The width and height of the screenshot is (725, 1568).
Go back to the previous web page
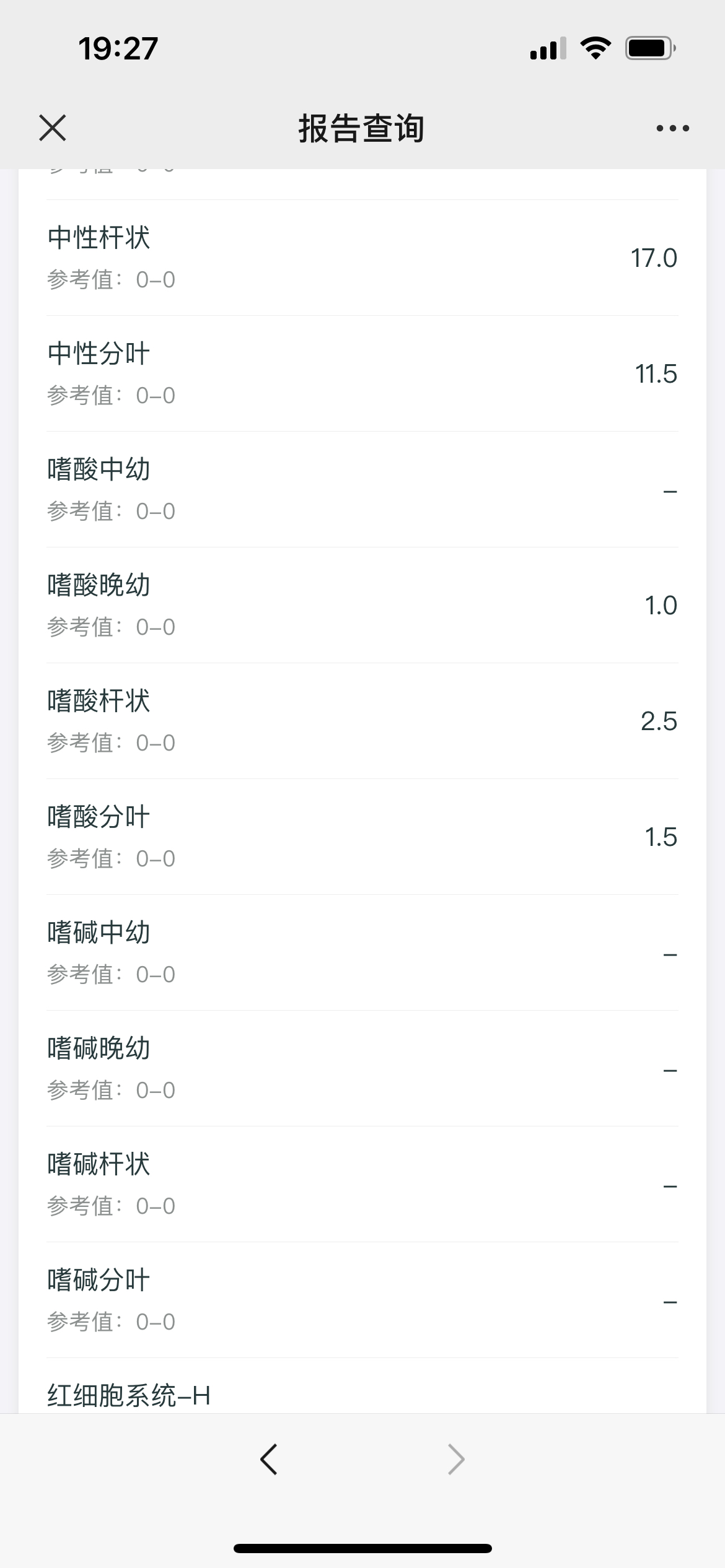[269, 1459]
